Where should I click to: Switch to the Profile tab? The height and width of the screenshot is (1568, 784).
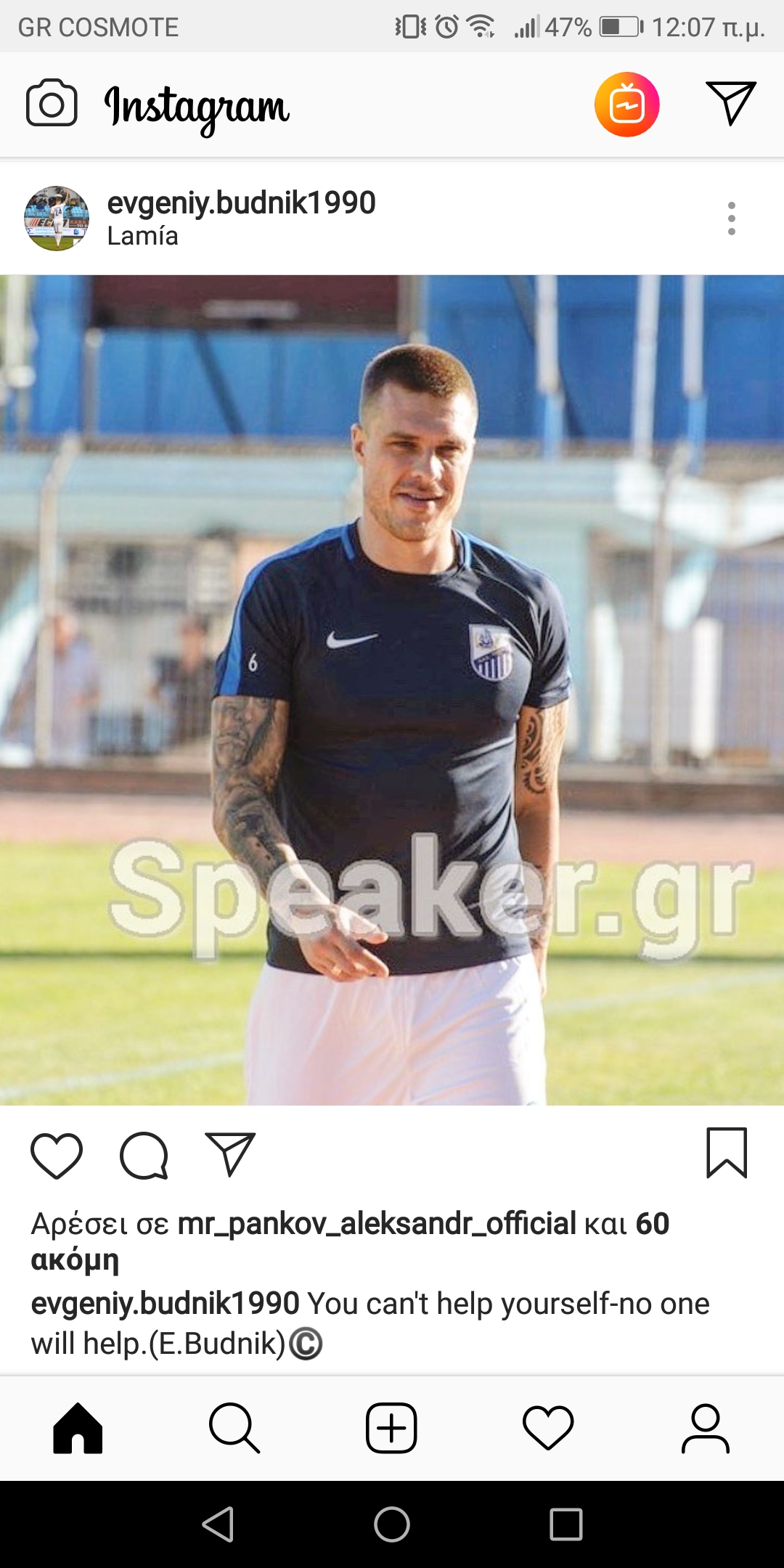point(705,1428)
